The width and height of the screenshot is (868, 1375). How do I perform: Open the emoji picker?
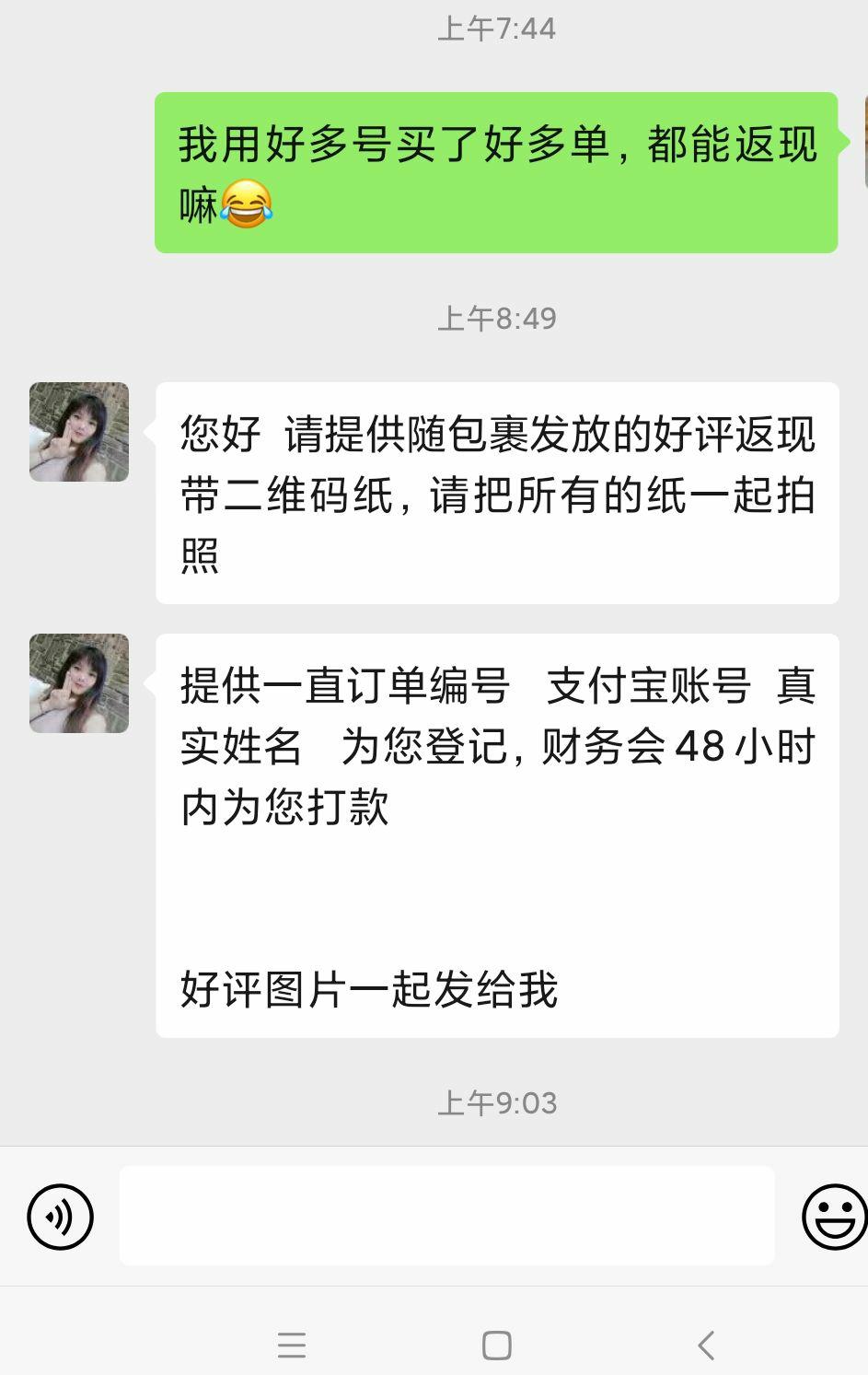(833, 1217)
